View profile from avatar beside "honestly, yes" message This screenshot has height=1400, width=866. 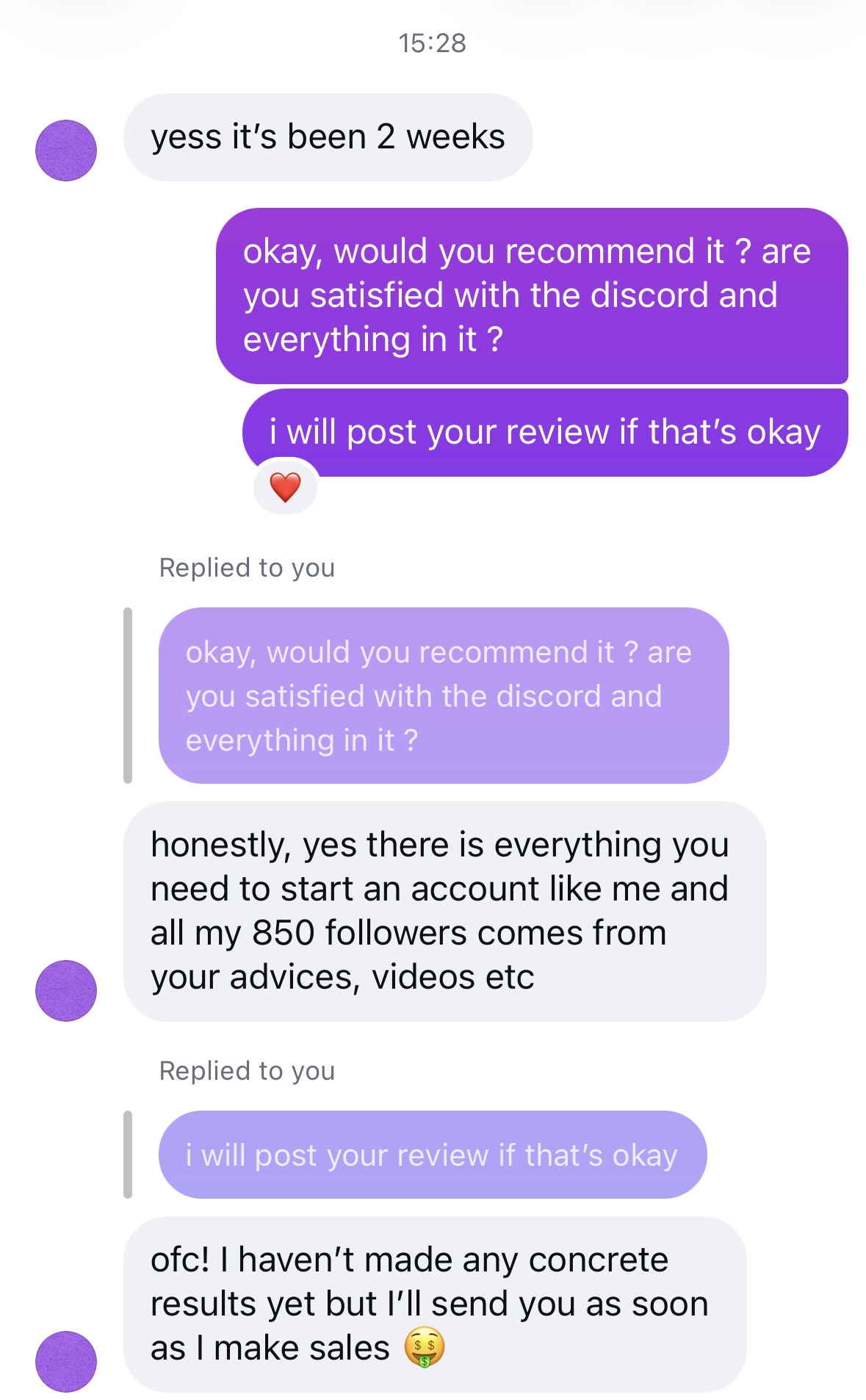(66, 991)
